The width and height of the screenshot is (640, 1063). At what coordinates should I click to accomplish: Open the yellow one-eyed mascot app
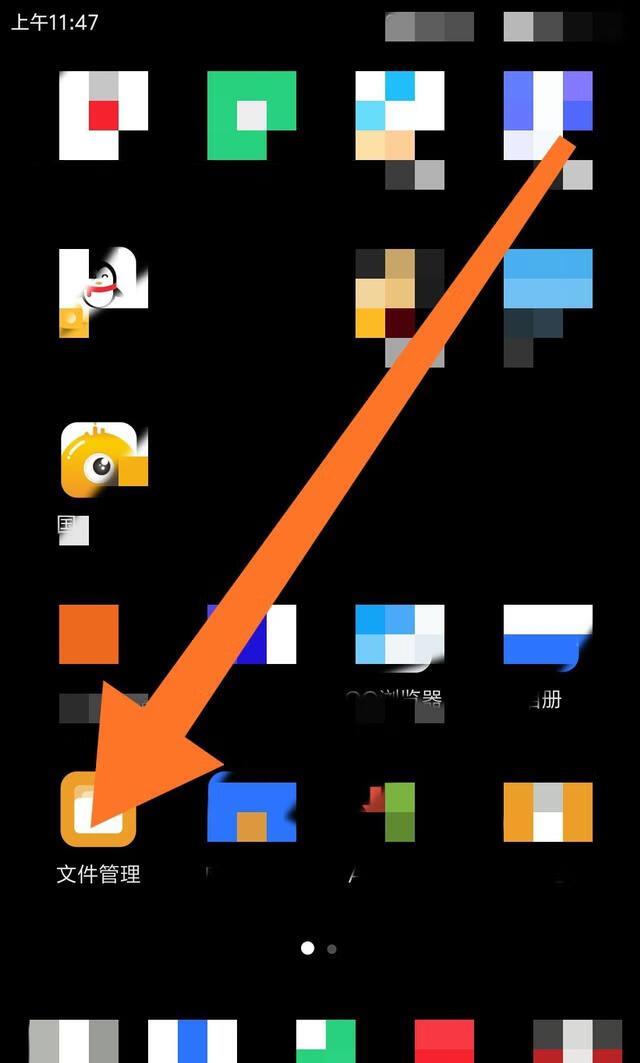(x=103, y=459)
